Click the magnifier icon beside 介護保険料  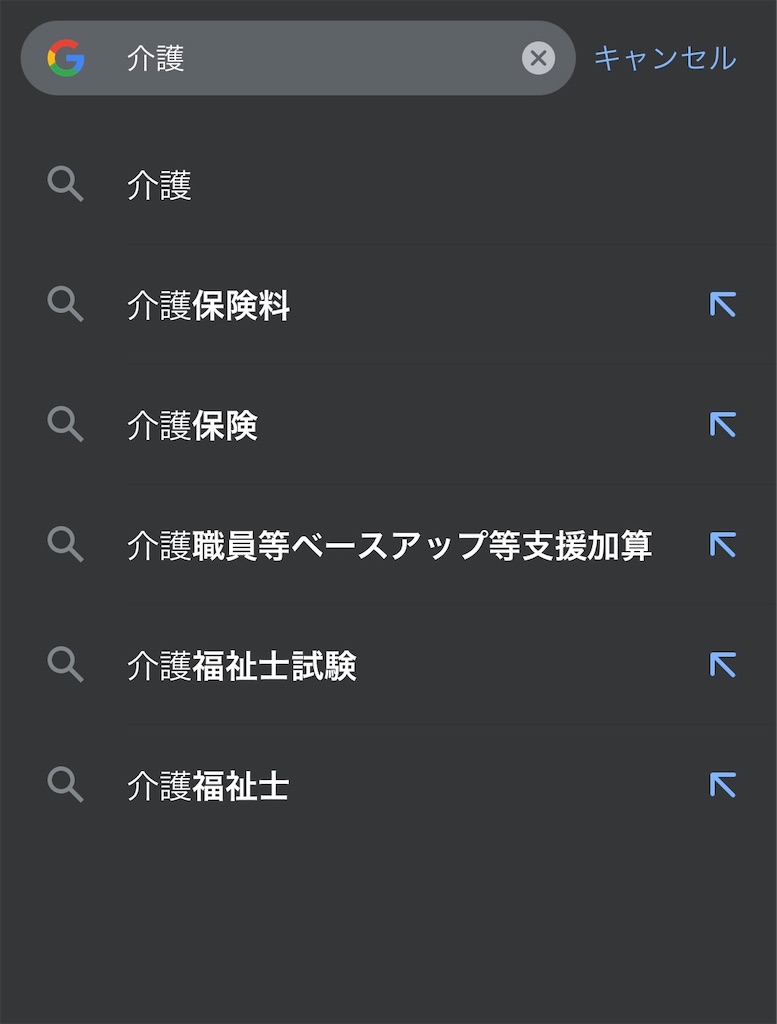[65, 305]
